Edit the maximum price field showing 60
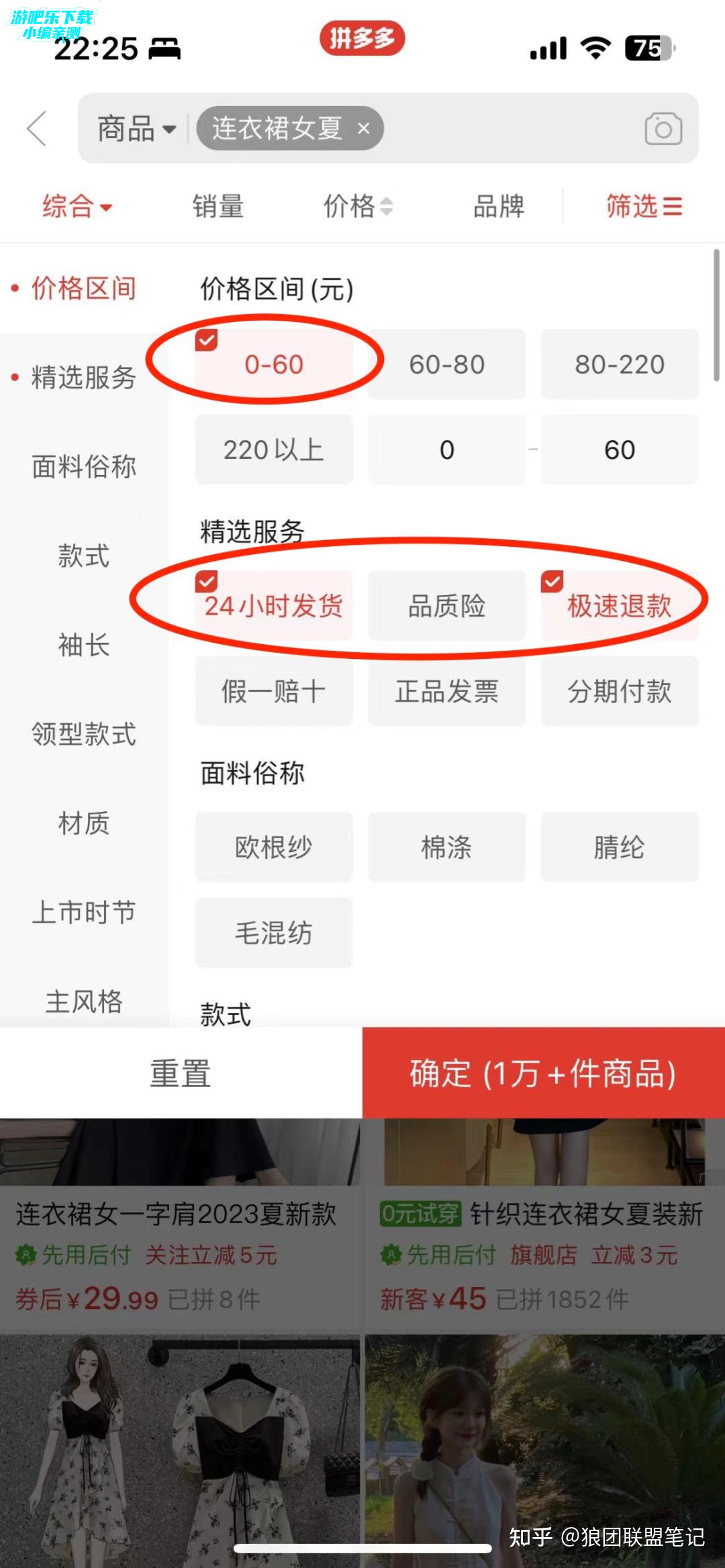Screen dimensions: 725x1568 pyautogui.click(x=619, y=450)
